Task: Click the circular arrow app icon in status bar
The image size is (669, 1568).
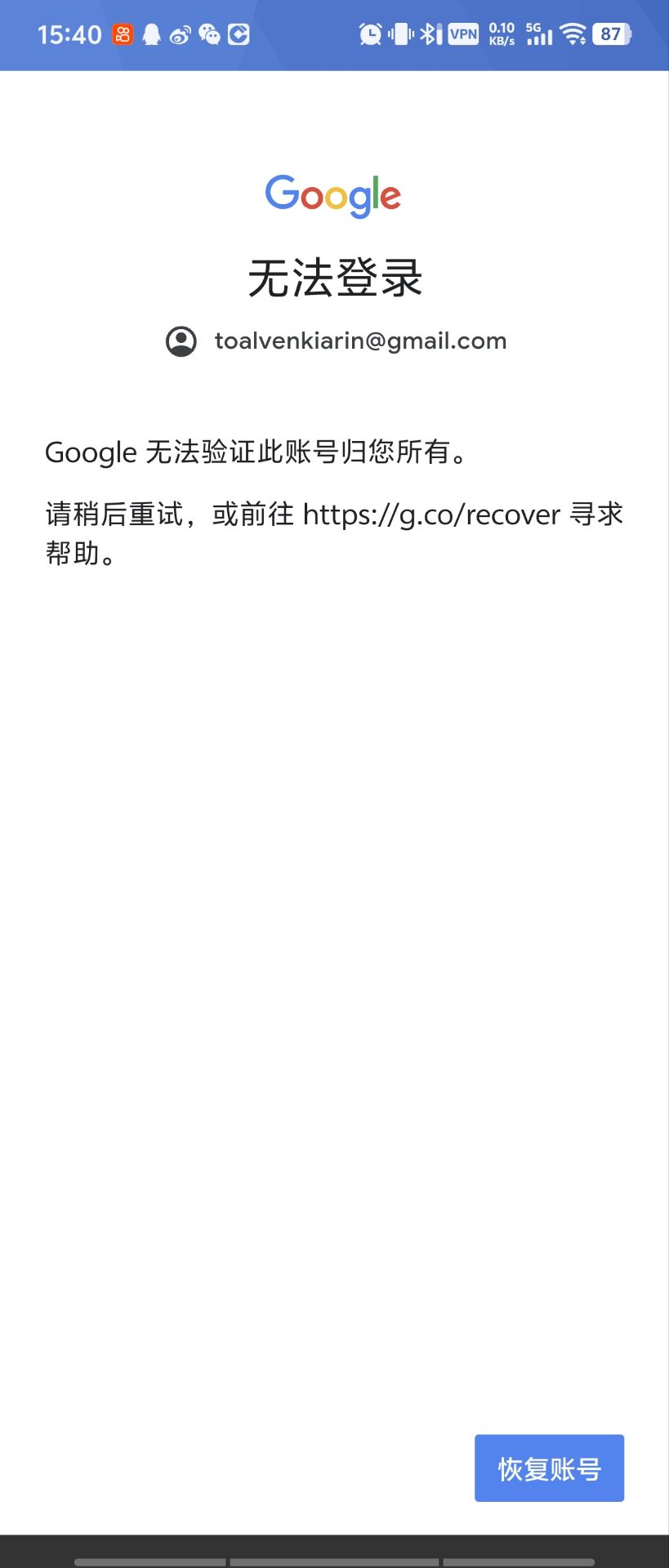Action: tap(238, 33)
